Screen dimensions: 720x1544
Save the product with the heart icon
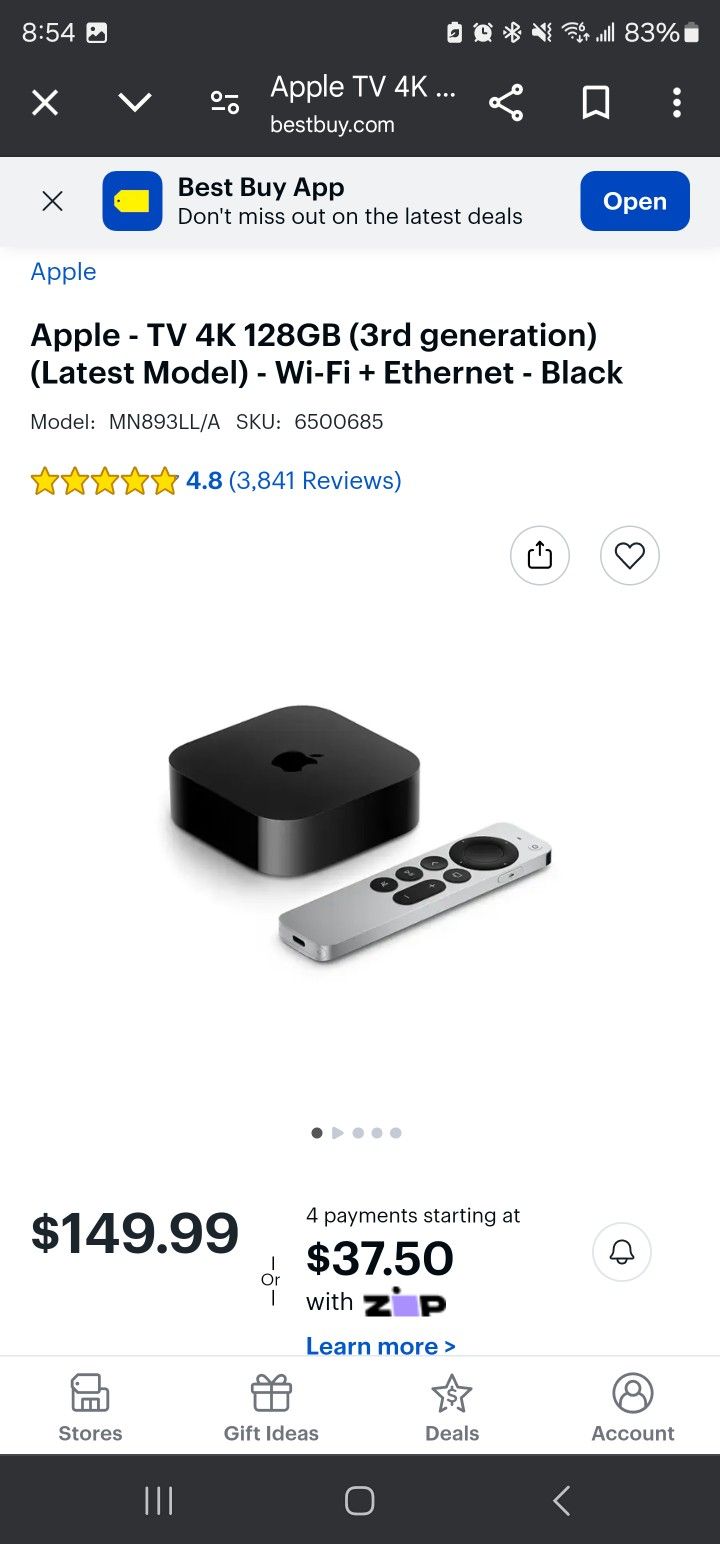[x=630, y=555]
